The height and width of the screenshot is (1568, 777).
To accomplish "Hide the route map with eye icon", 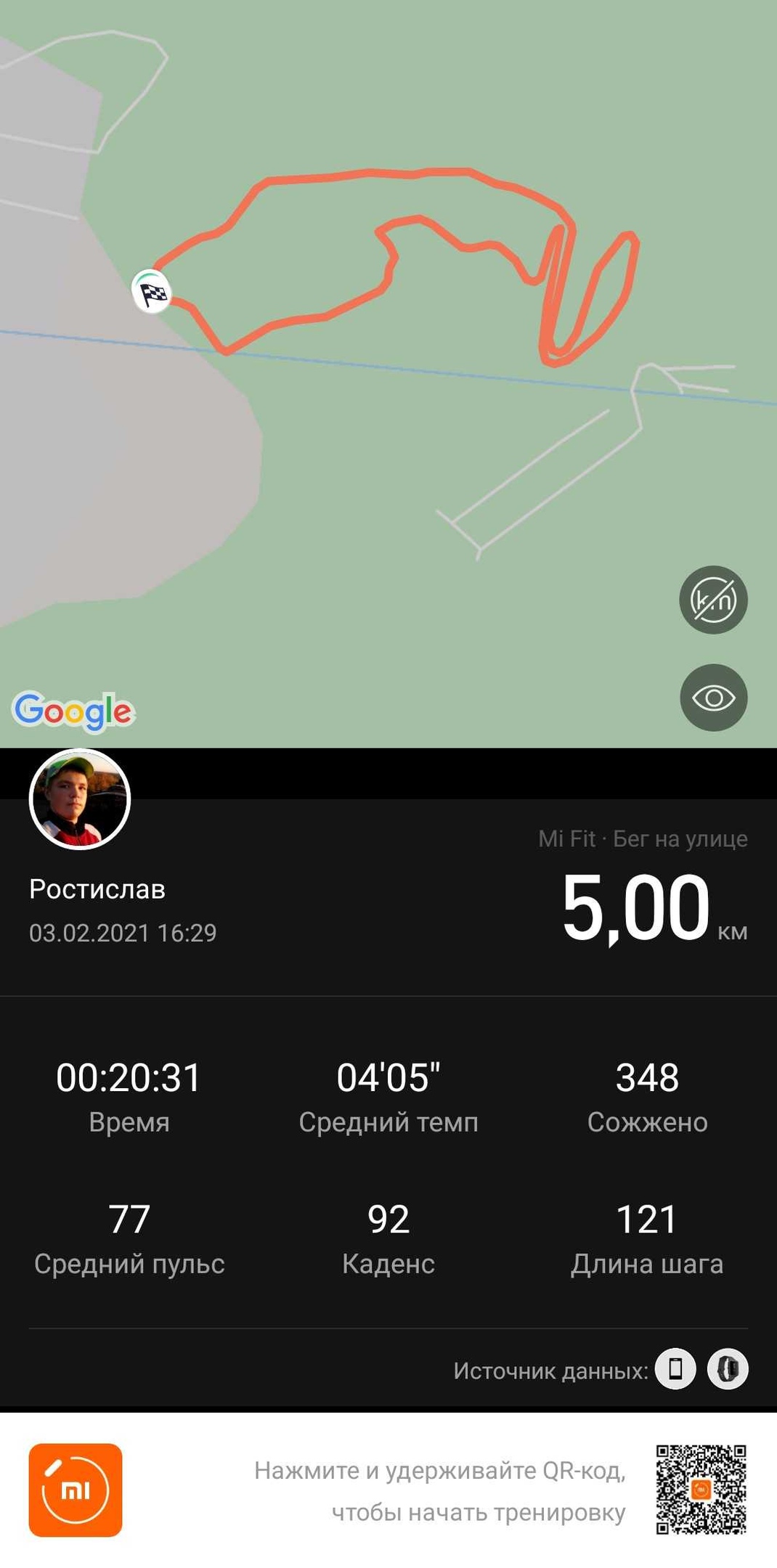I will coord(713,698).
